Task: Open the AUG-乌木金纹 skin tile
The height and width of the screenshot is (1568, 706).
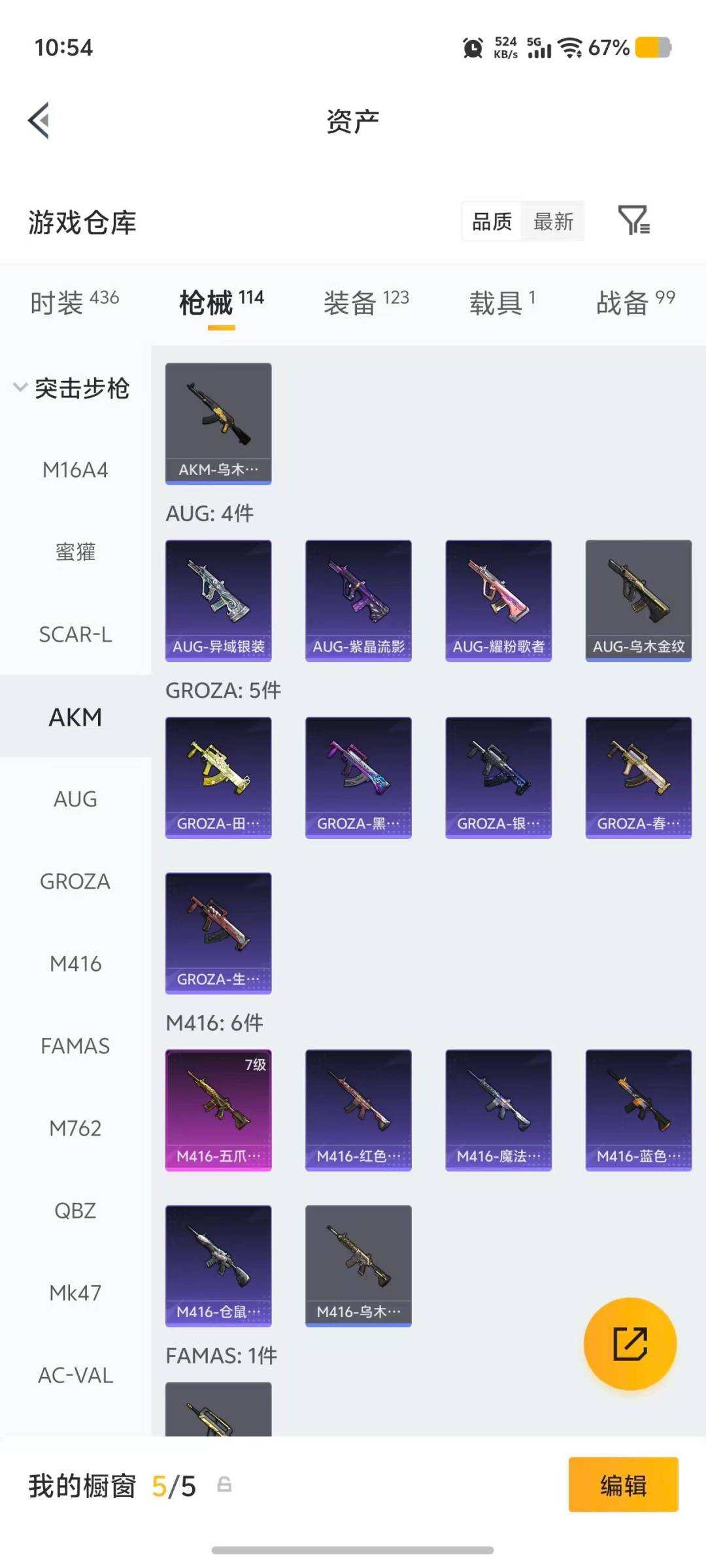Action: coord(639,600)
